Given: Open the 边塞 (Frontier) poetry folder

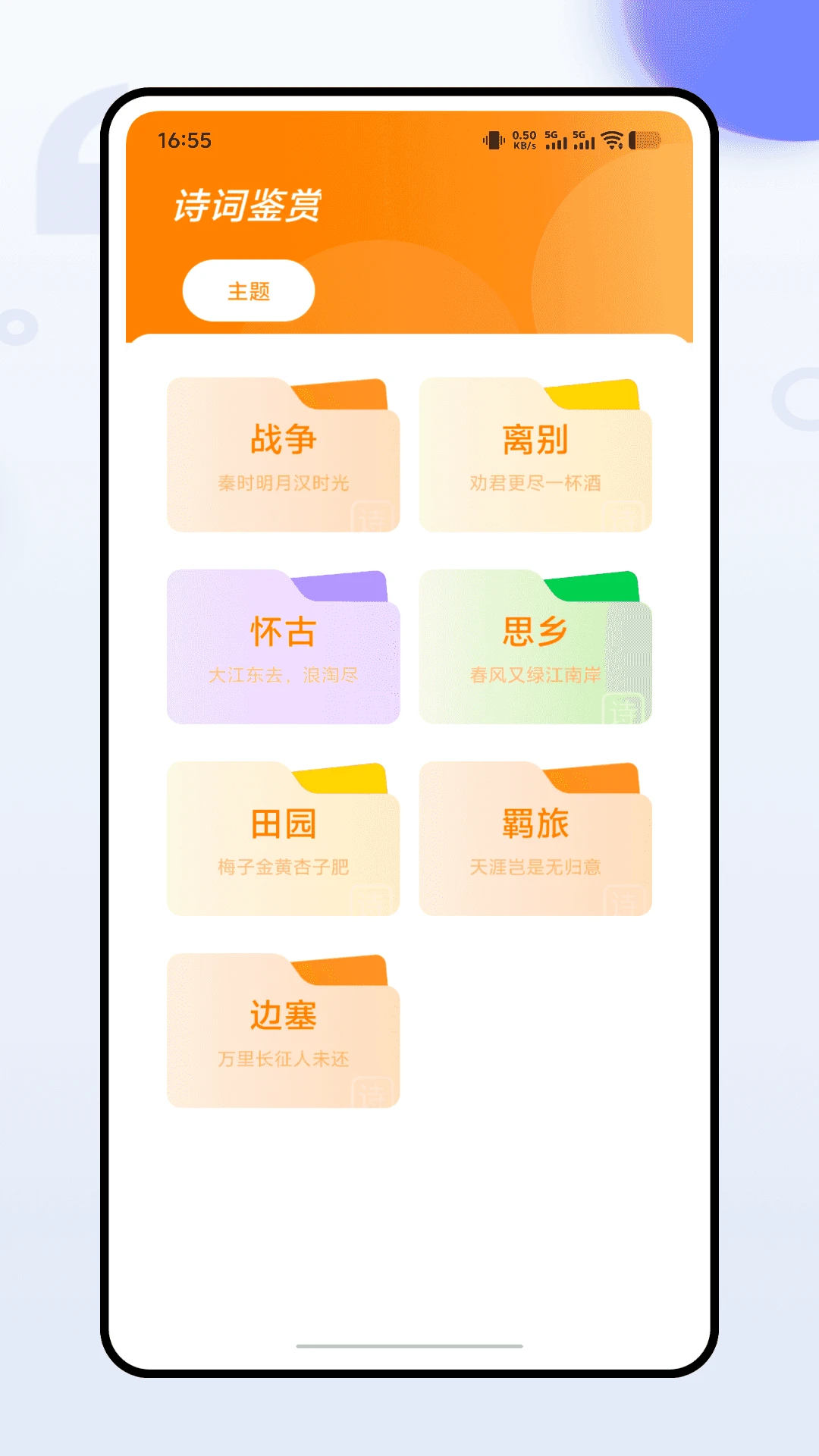Looking at the screenshot, I should [x=283, y=1020].
